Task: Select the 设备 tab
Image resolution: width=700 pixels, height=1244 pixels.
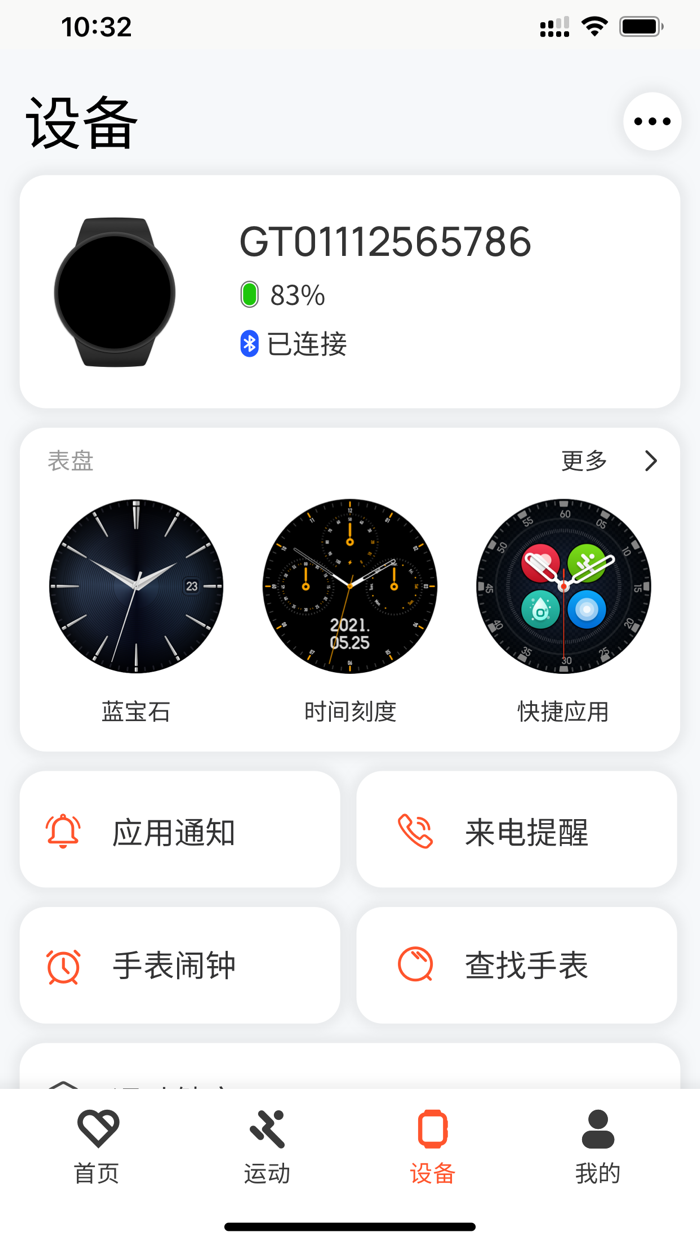Action: (x=432, y=1146)
